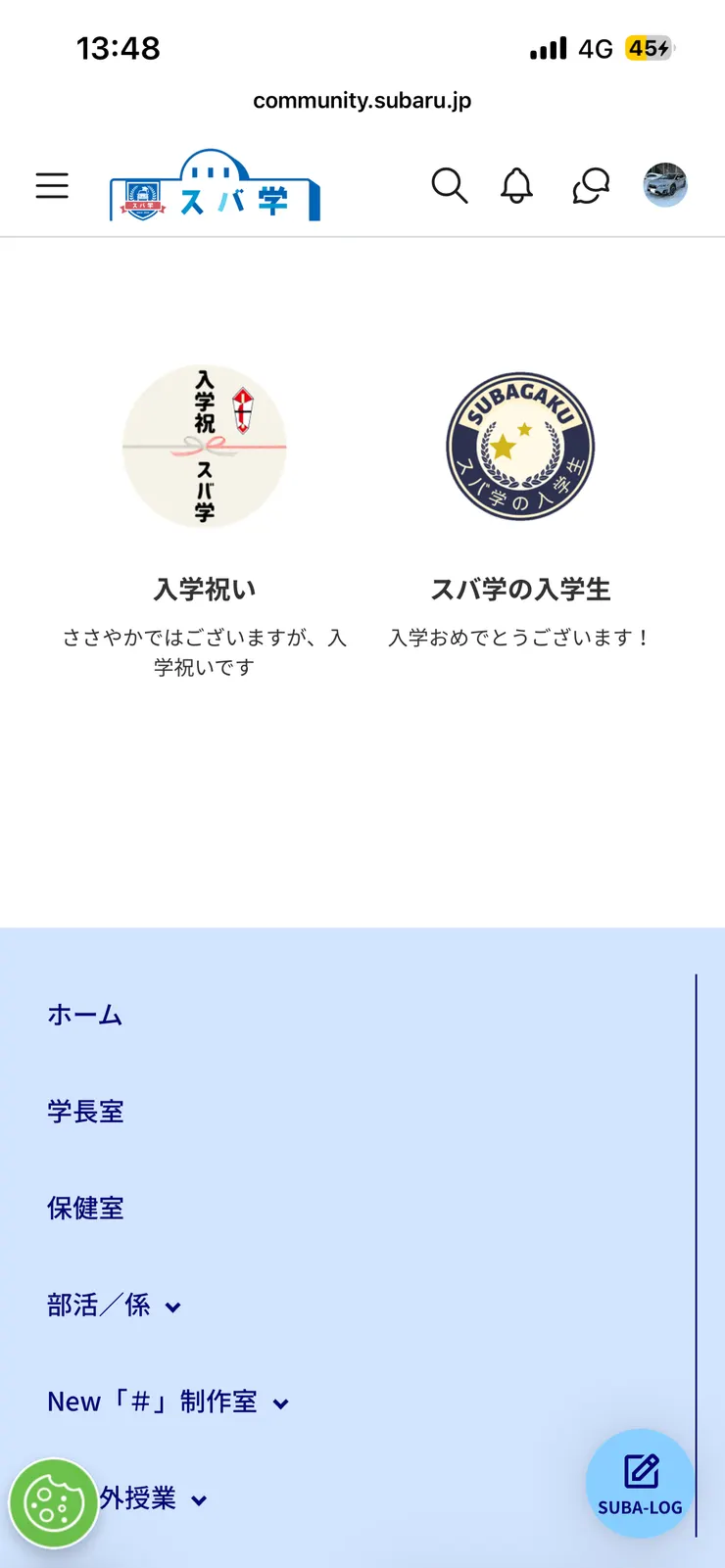
Task: Open the notifications bell icon
Action: tap(518, 185)
